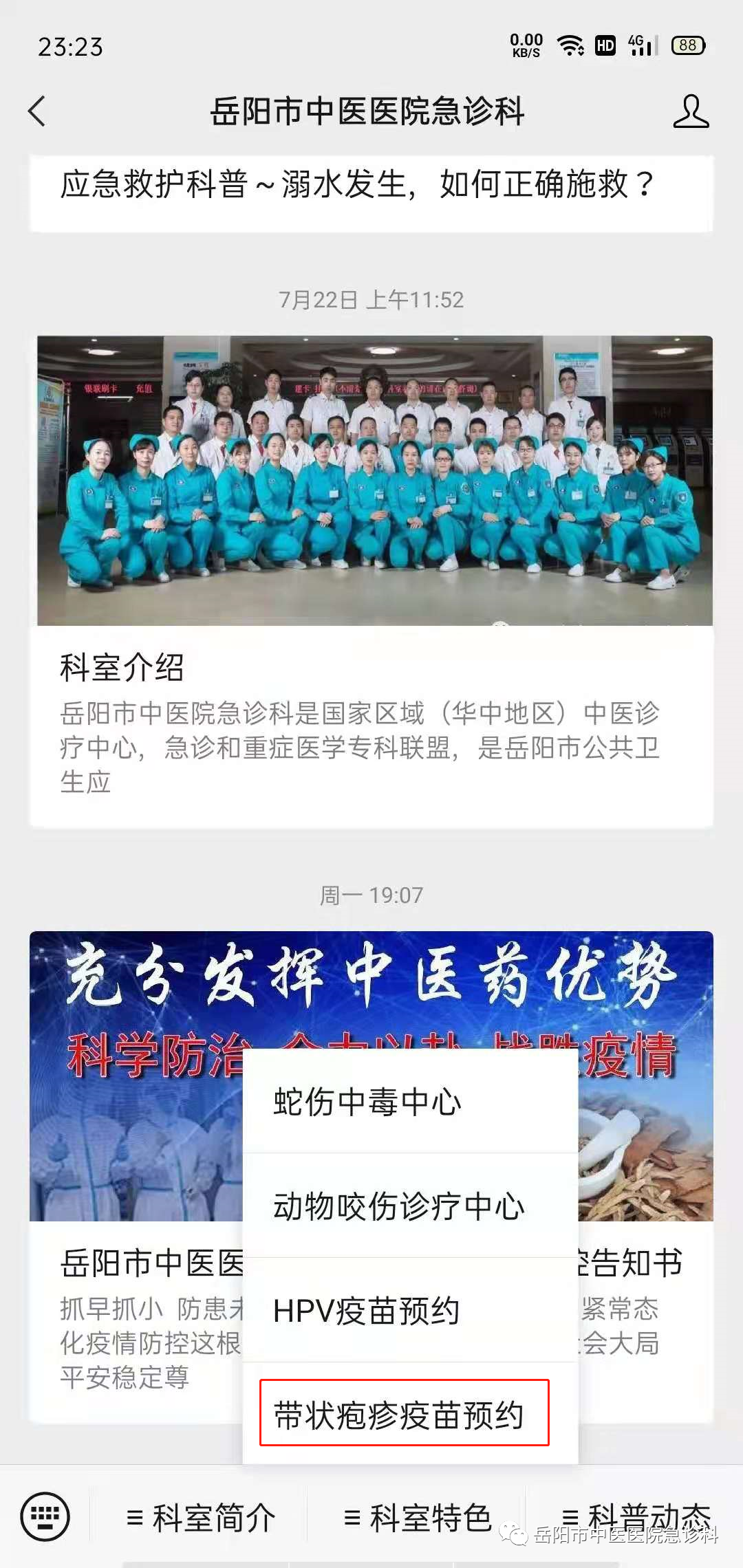Tap the timestamp 周一 19:07
The width and height of the screenshot is (743, 1568).
371,894
